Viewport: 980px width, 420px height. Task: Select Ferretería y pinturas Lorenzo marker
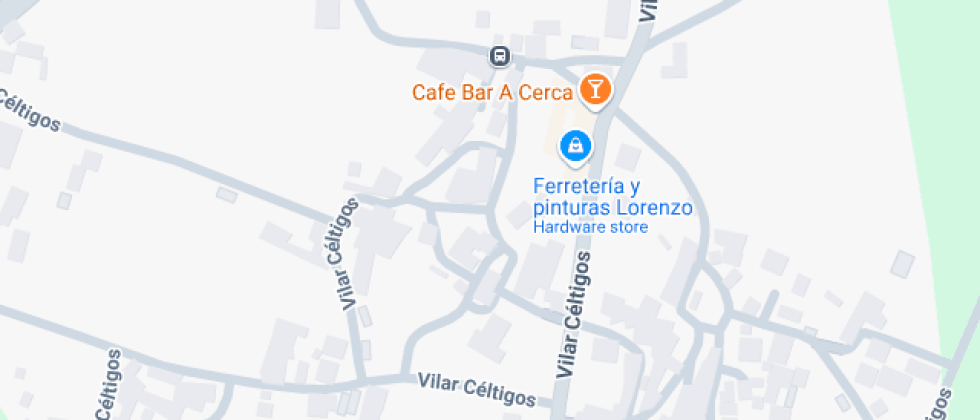tap(575, 147)
